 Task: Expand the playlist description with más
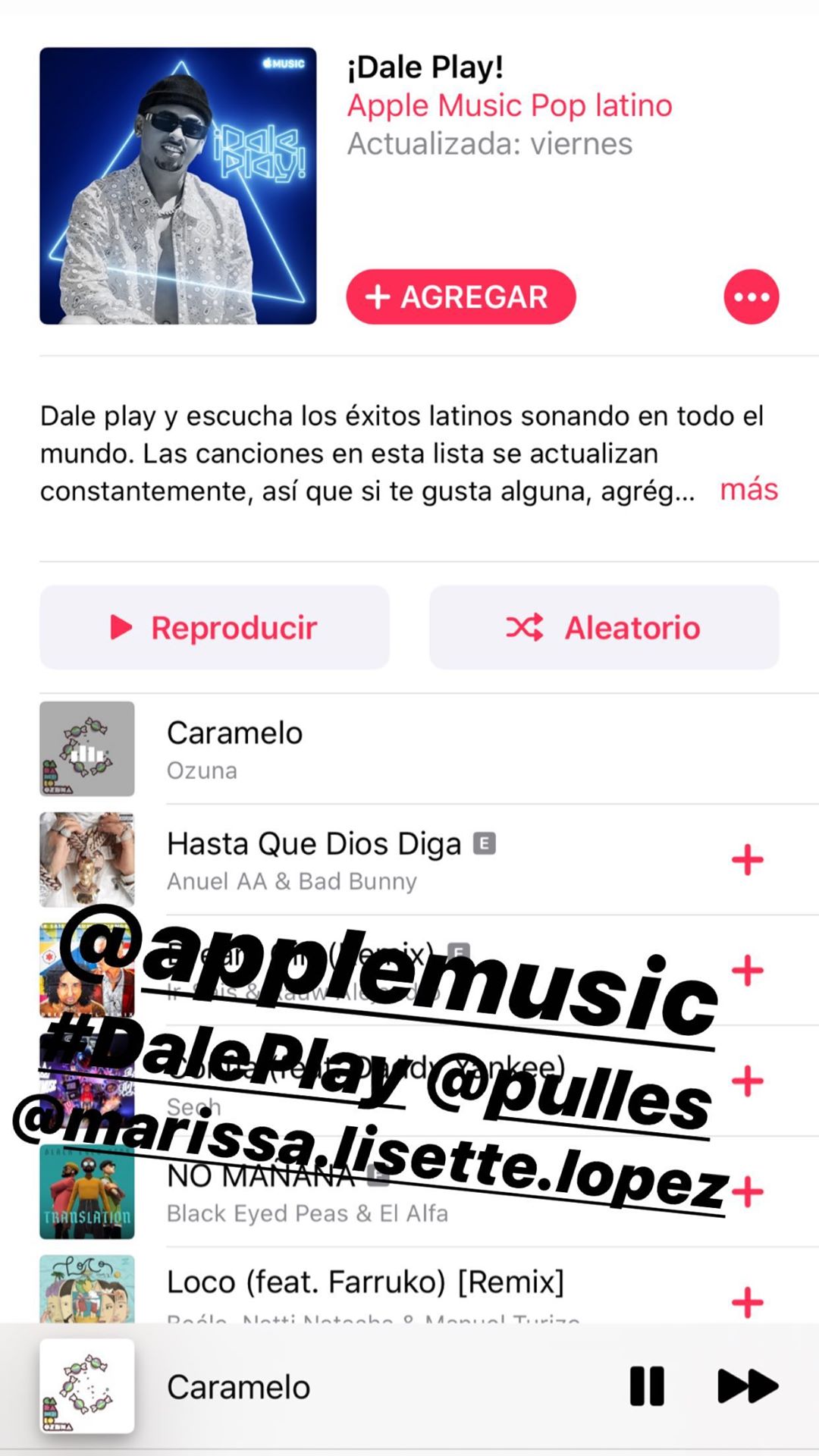coord(748,490)
